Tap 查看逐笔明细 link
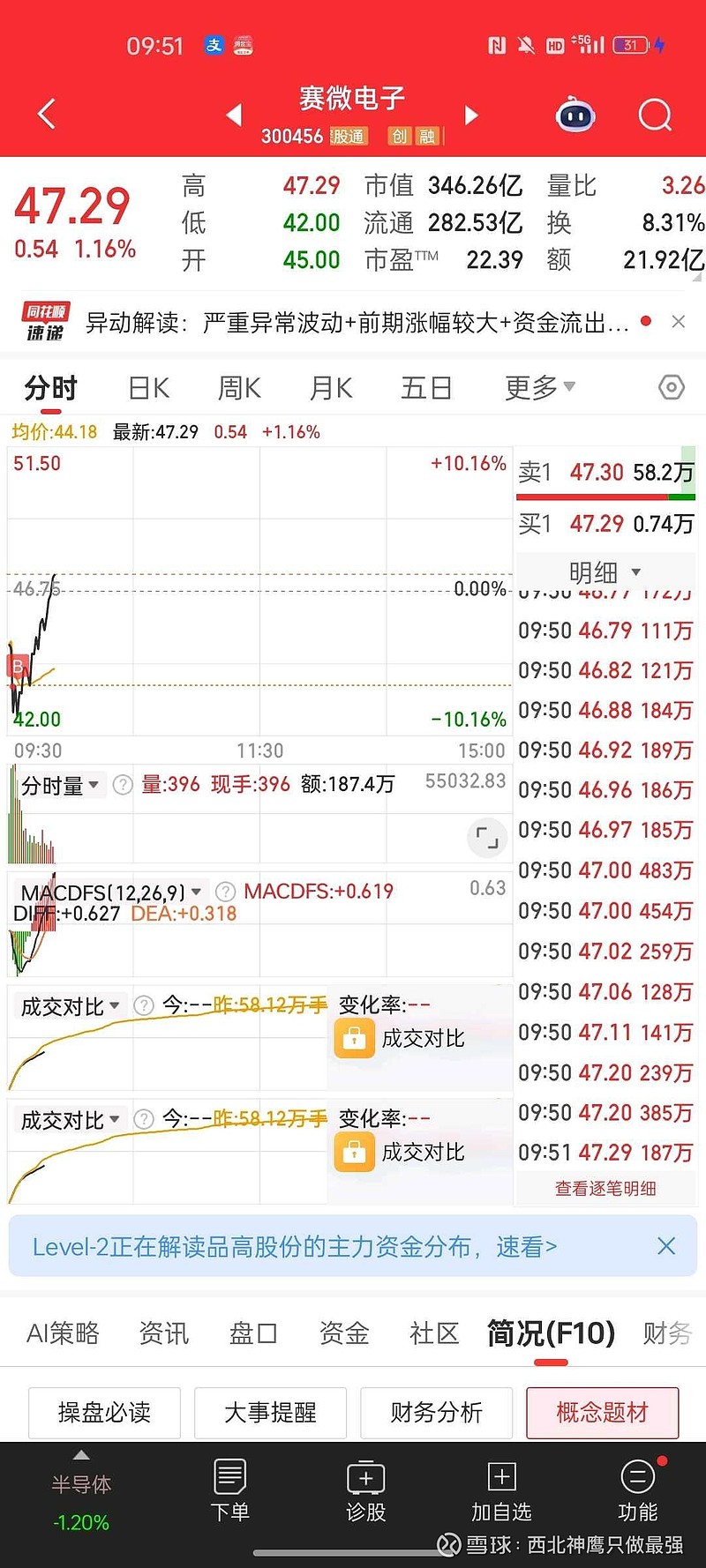Viewport: 706px width, 1568px height. [605, 1188]
